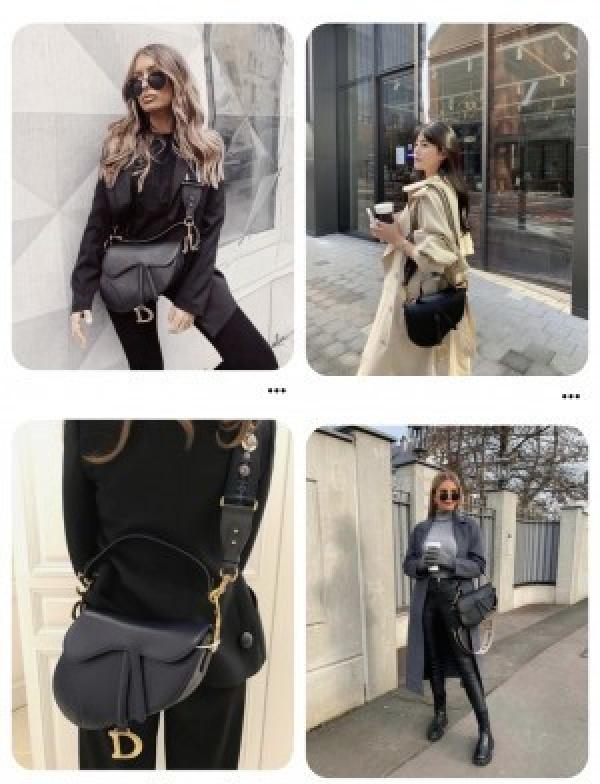
Task: Open the pin of blonde woman with sunglasses
Action: tap(152, 196)
